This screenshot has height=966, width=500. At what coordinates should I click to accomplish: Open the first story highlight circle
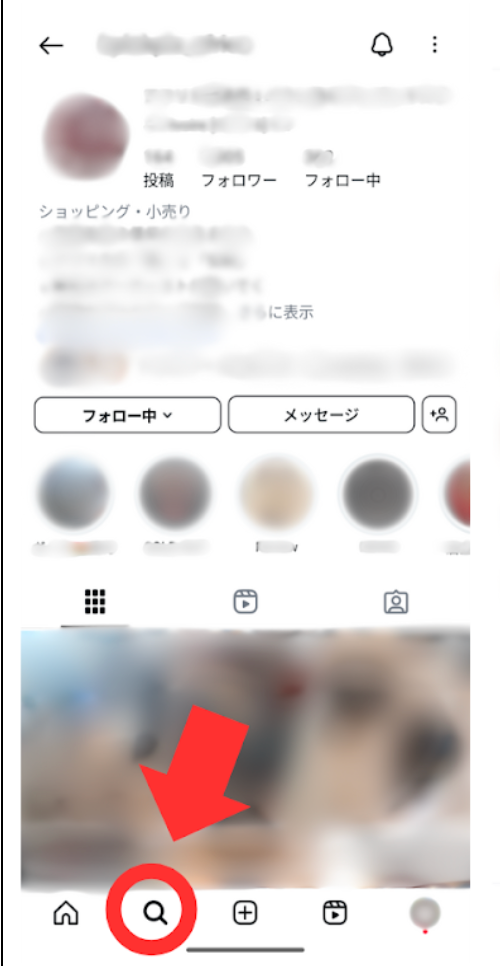coord(74,493)
